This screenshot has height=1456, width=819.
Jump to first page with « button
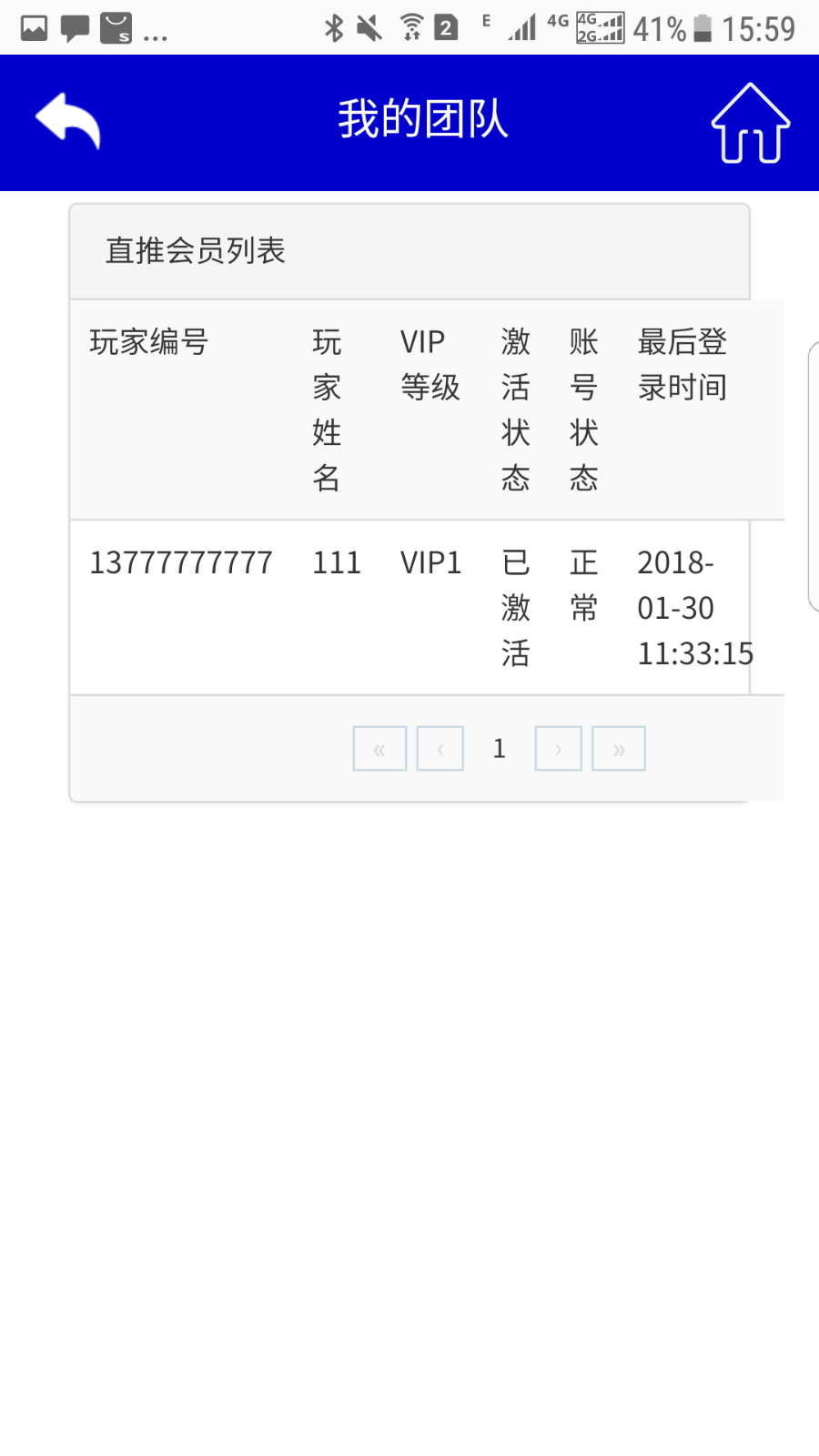(379, 749)
